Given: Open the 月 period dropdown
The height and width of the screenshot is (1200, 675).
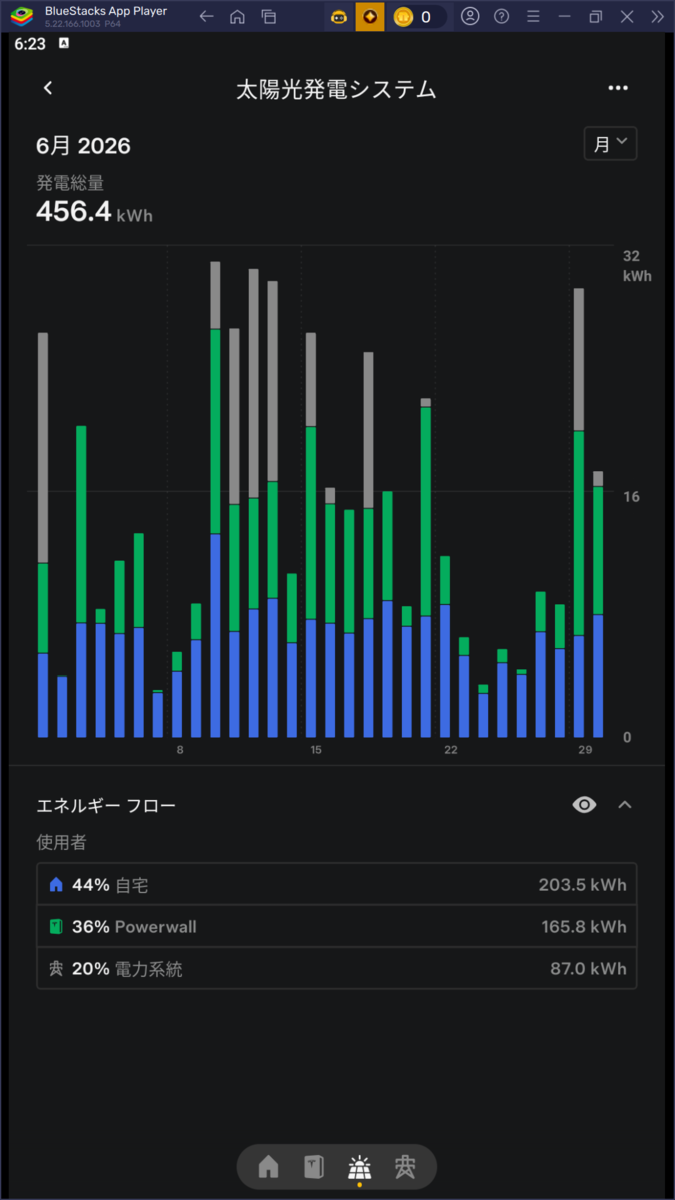Looking at the screenshot, I should pyautogui.click(x=610, y=143).
